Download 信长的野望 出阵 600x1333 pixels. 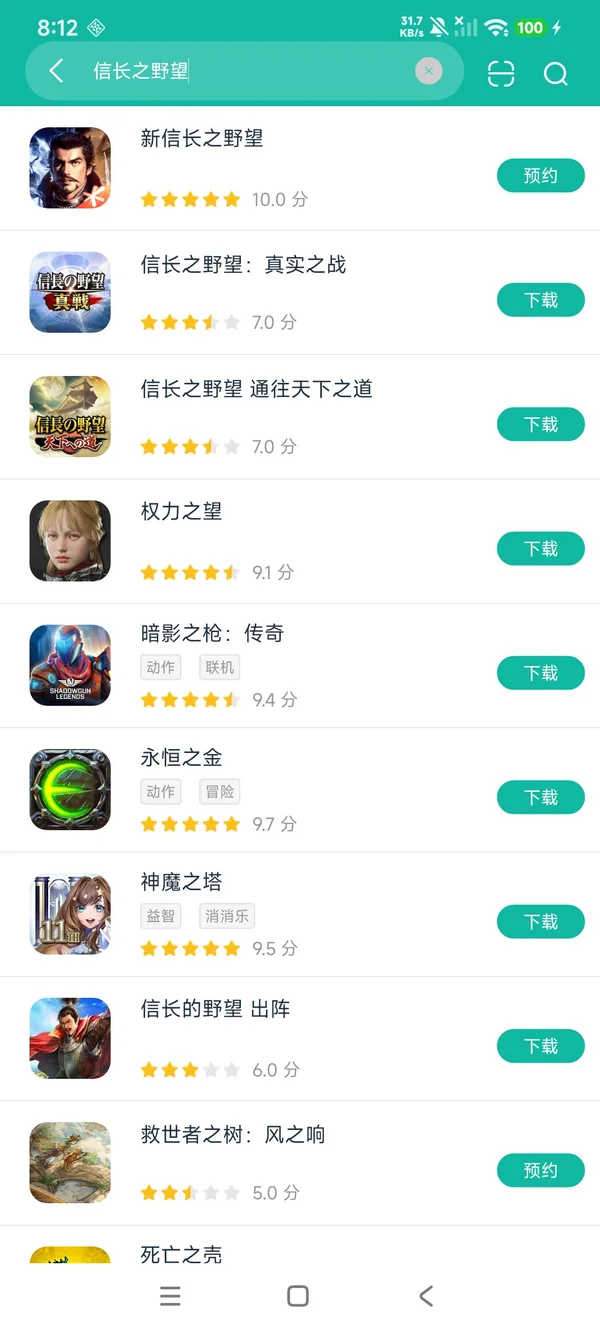pos(540,1046)
